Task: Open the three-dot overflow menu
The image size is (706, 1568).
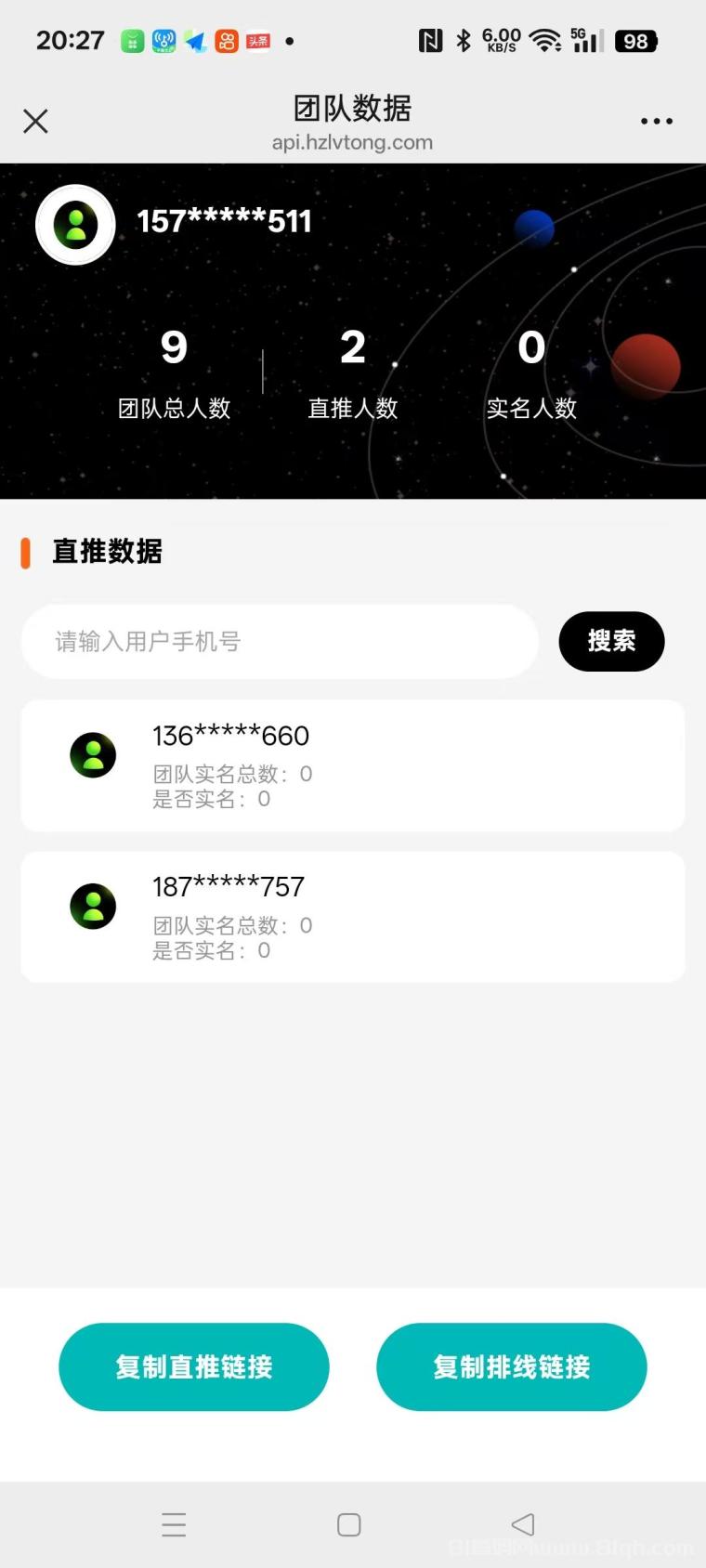Action: coord(656,121)
